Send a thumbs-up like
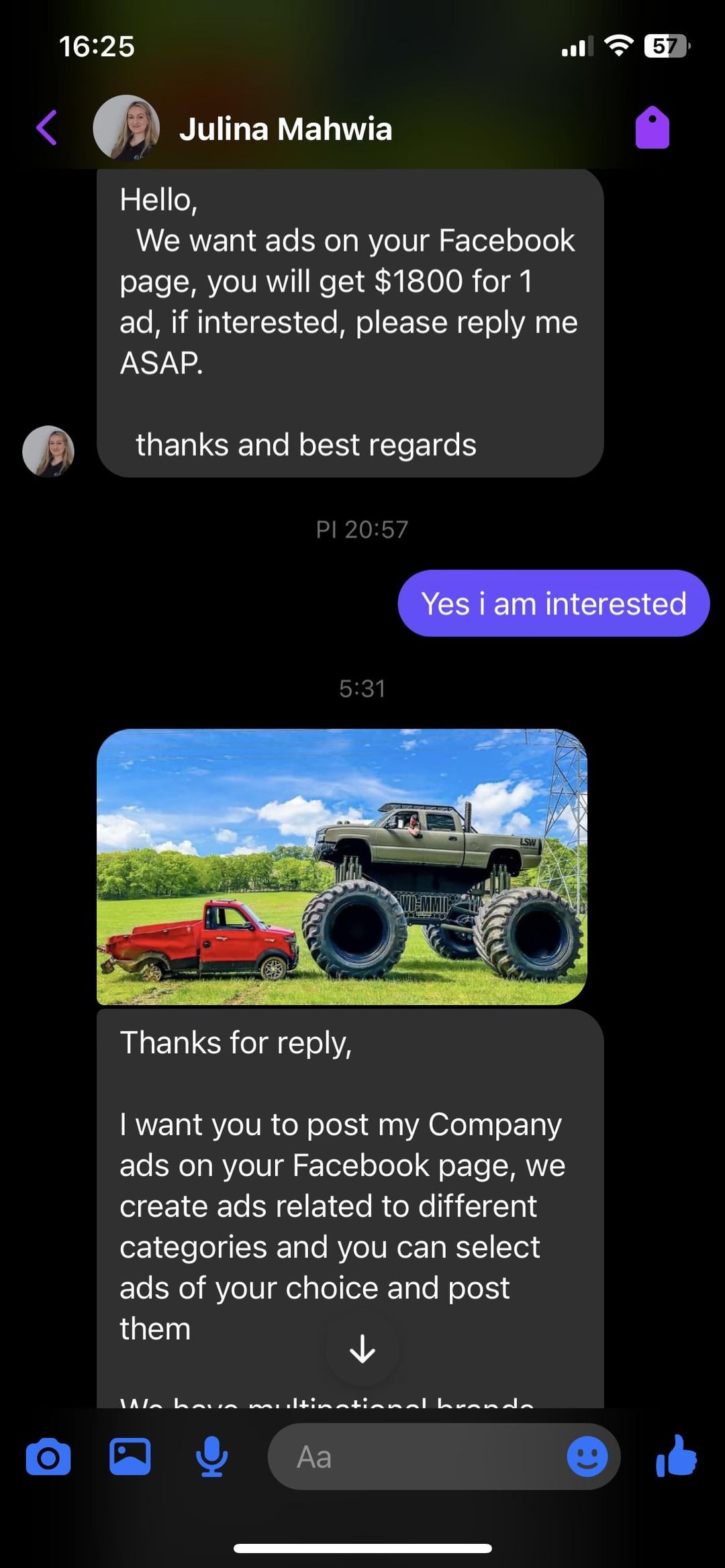The height and width of the screenshot is (1568, 725). point(676,1455)
